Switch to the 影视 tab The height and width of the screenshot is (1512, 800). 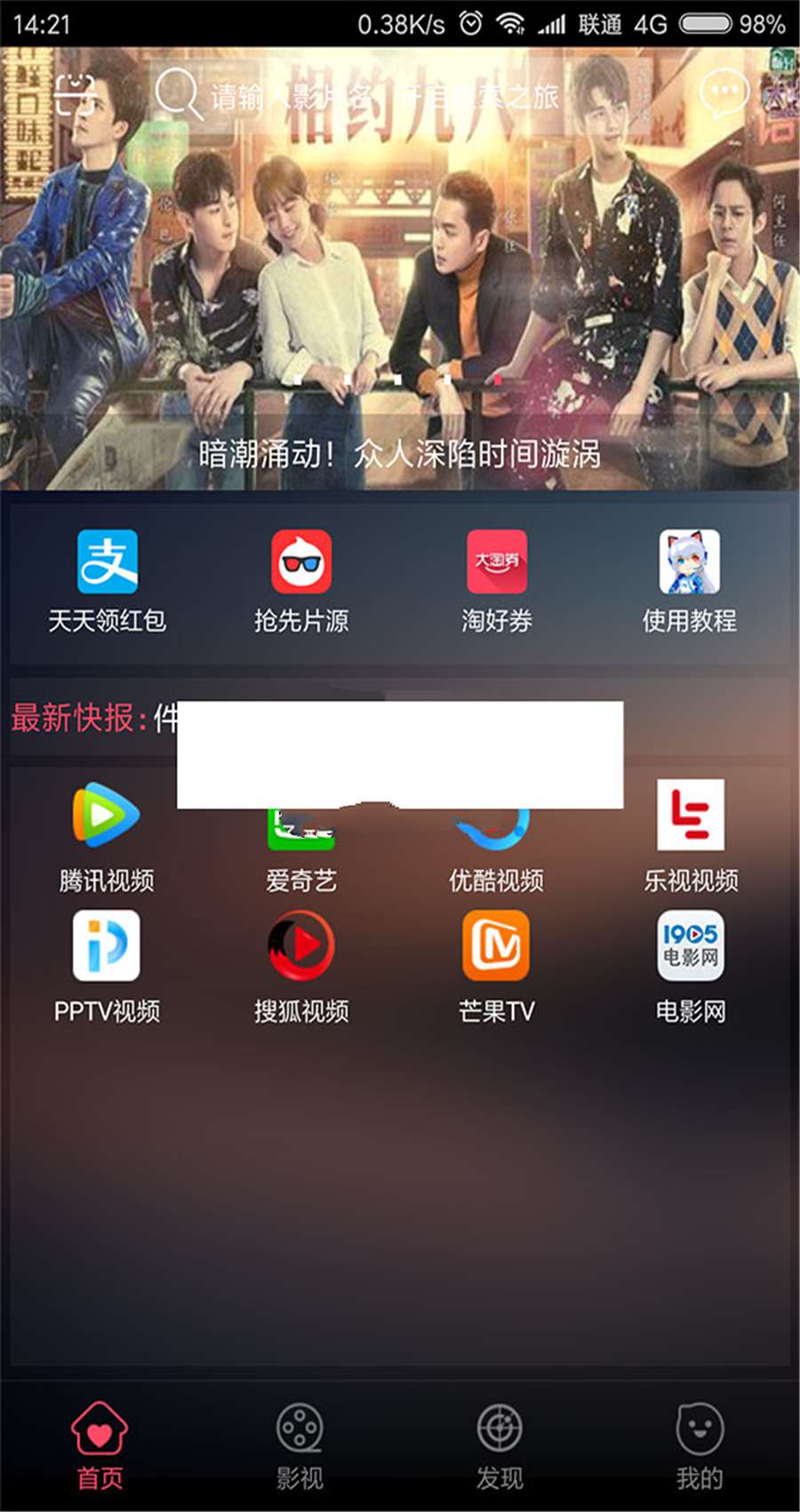tap(300, 1446)
